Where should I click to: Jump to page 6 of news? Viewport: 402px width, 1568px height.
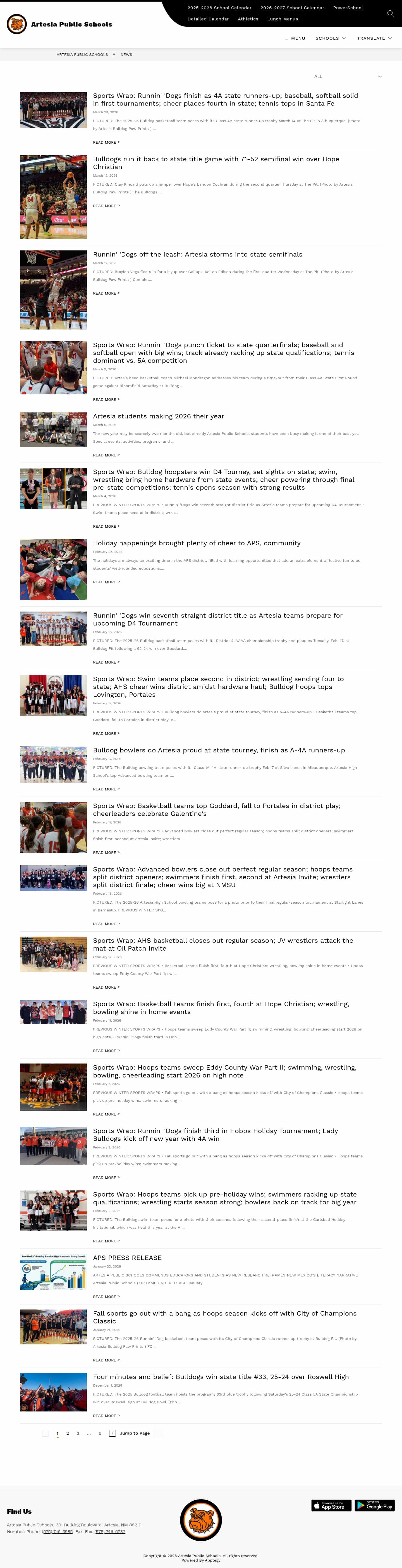tap(100, 1434)
